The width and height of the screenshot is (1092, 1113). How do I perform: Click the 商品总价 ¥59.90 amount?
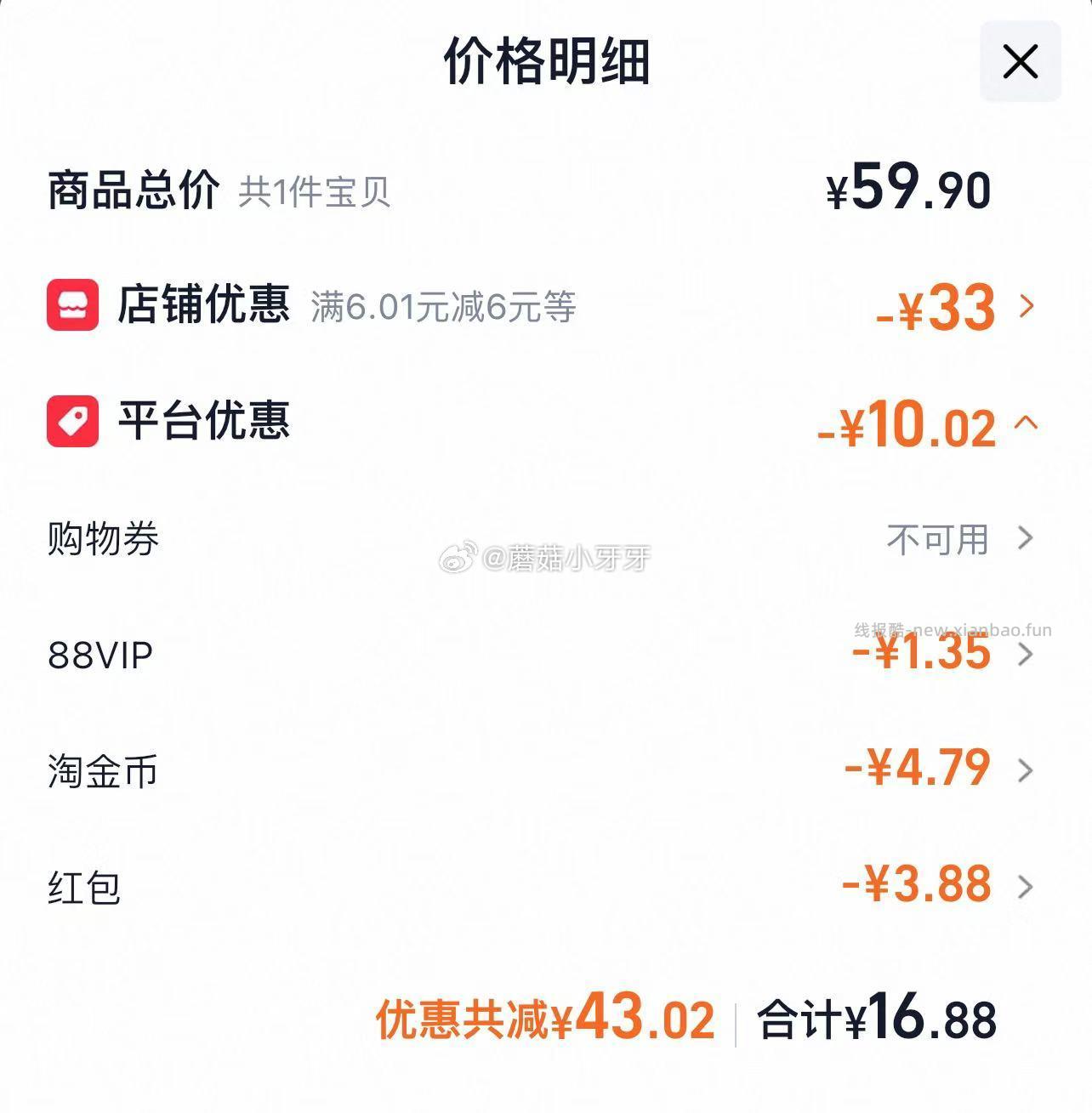[908, 189]
